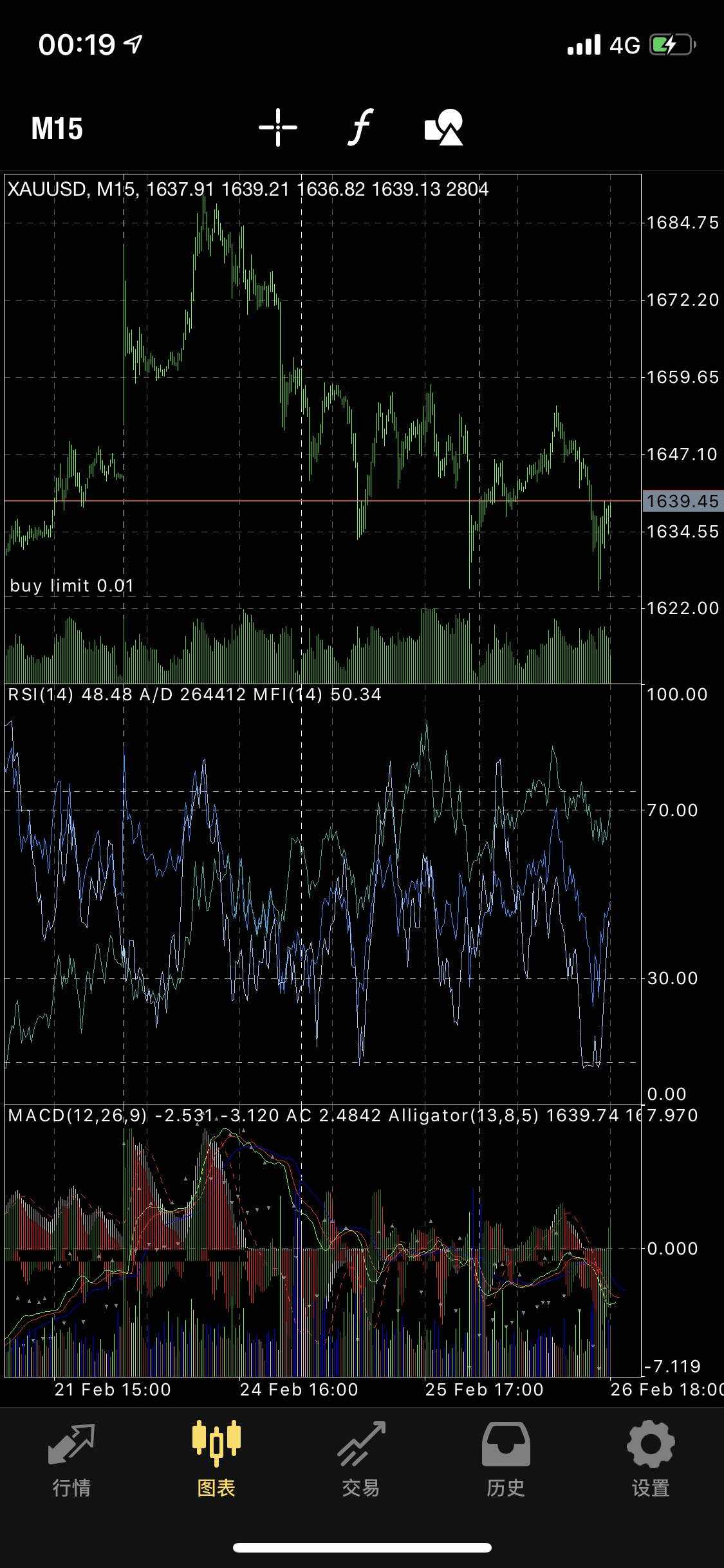Open the M15 timeframe selector
Viewport: 724px width, 1568px height.
pyautogui.click(x=57, y=128)
